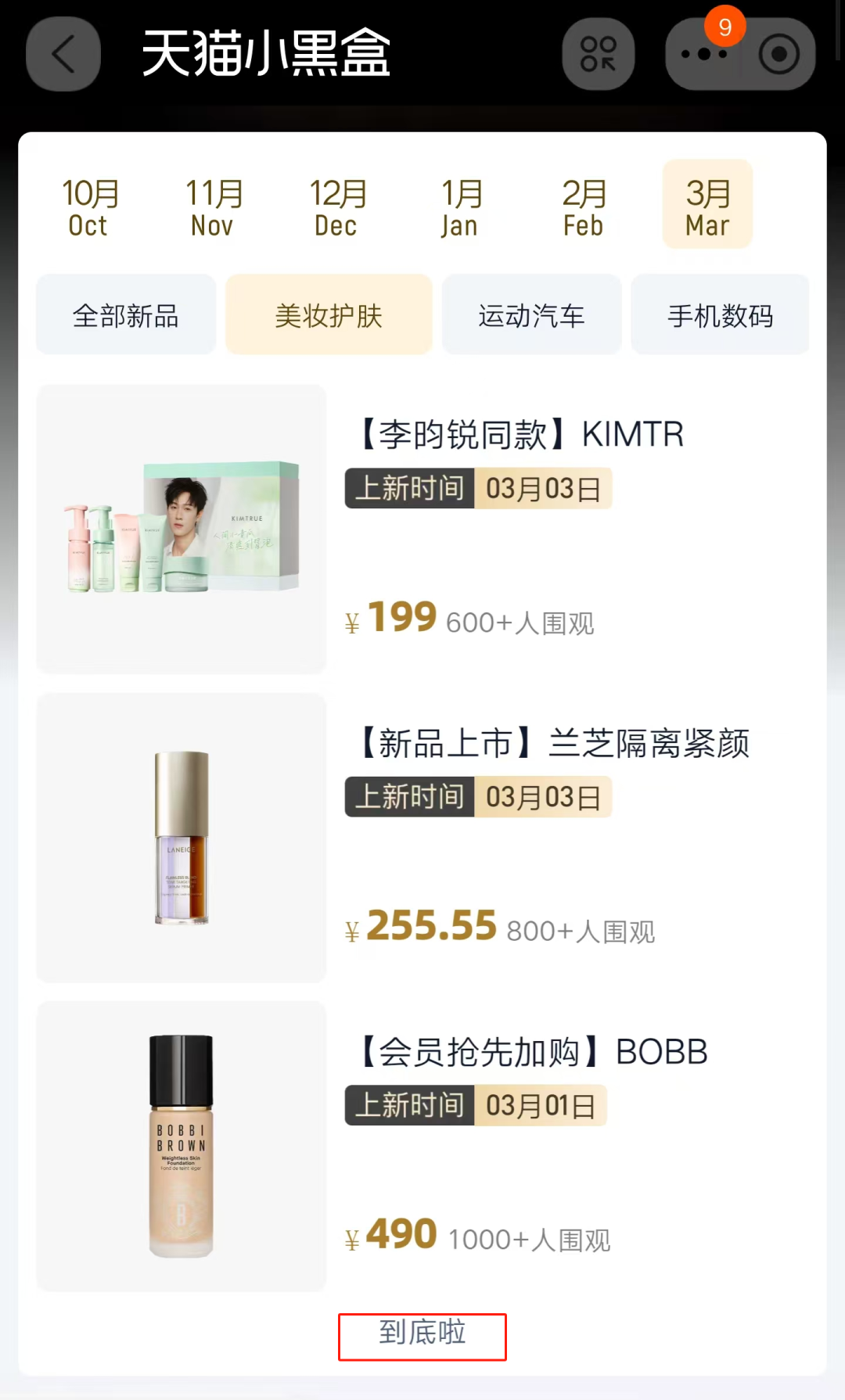Open the three-dot more menu
Image resolution: width=845 pixels, height=1400 pixels.
tap(703, 54)
